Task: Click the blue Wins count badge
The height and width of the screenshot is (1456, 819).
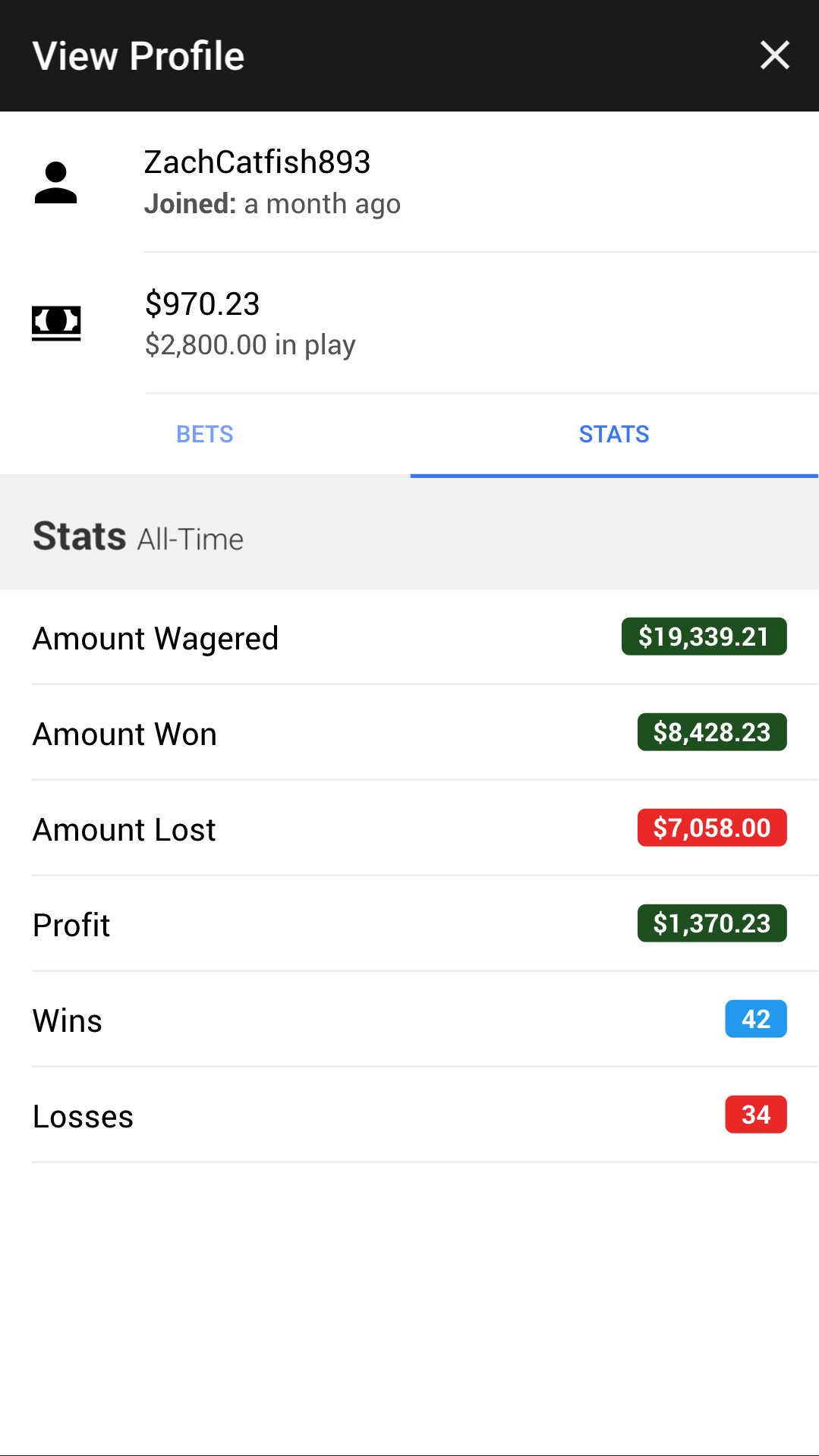Action: pos(754,1019)
